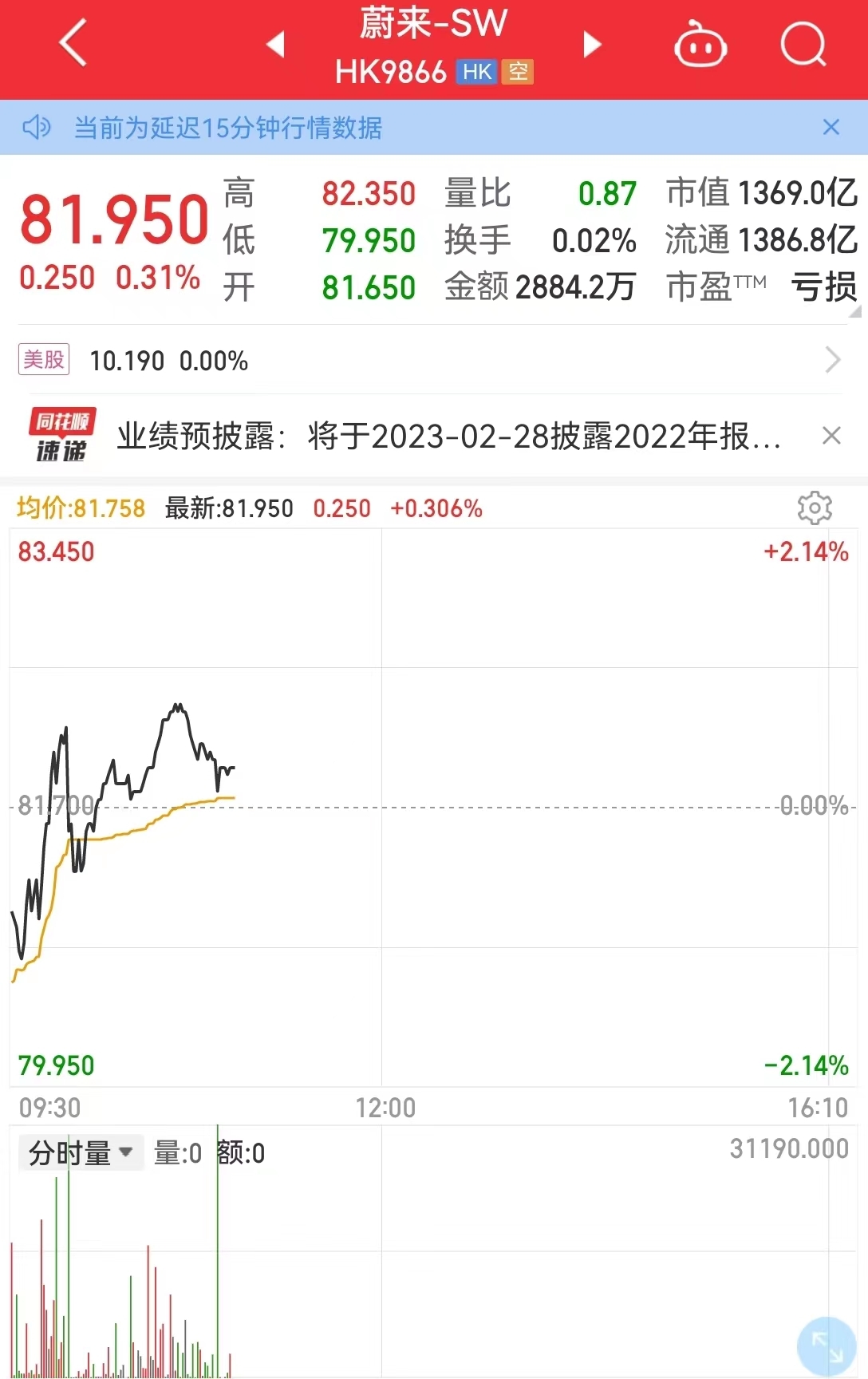Dismiss the 15-minute delay notice
The width and height of the screenshot is (868, 1379).
coord(831,128)
